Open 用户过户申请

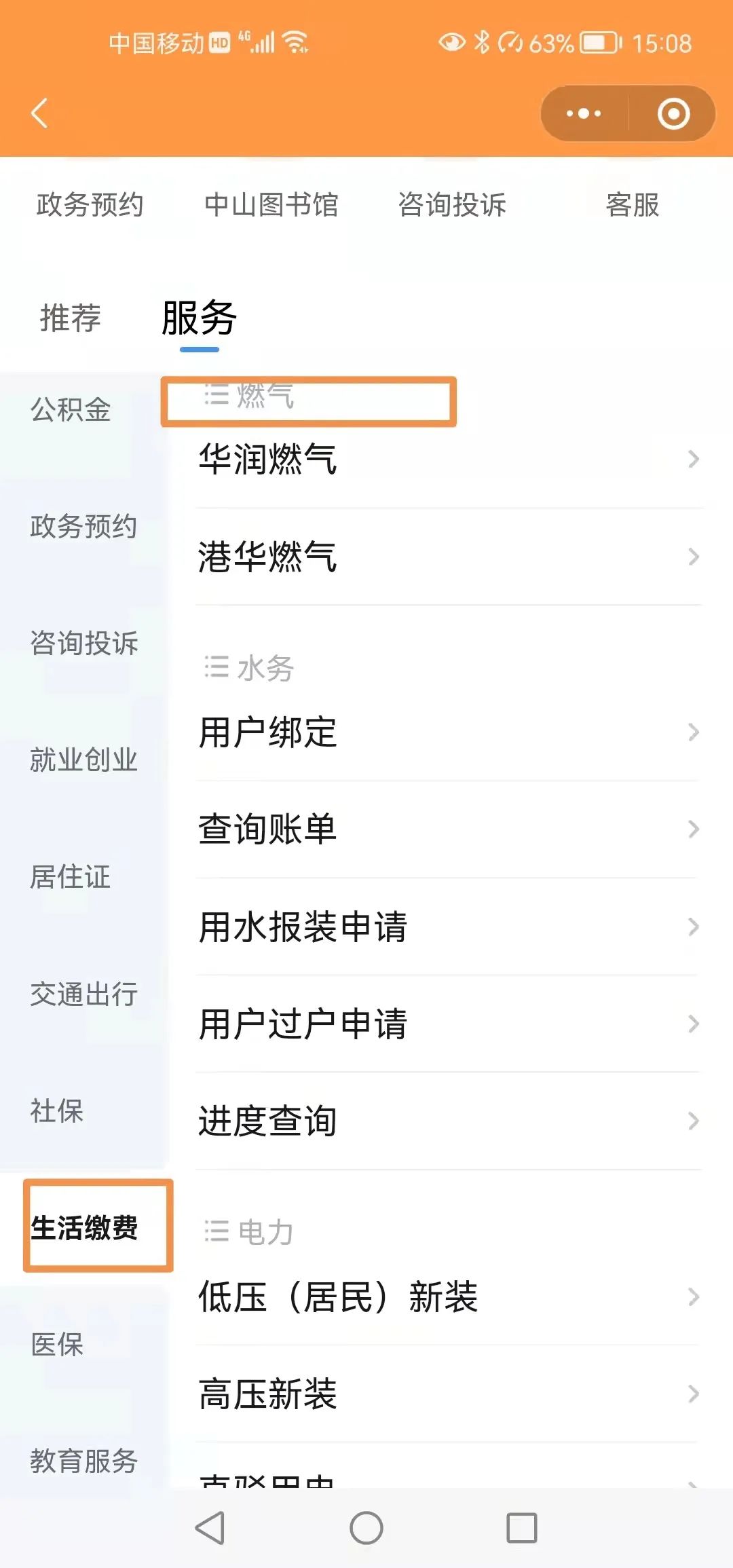tap(448, 1024)
